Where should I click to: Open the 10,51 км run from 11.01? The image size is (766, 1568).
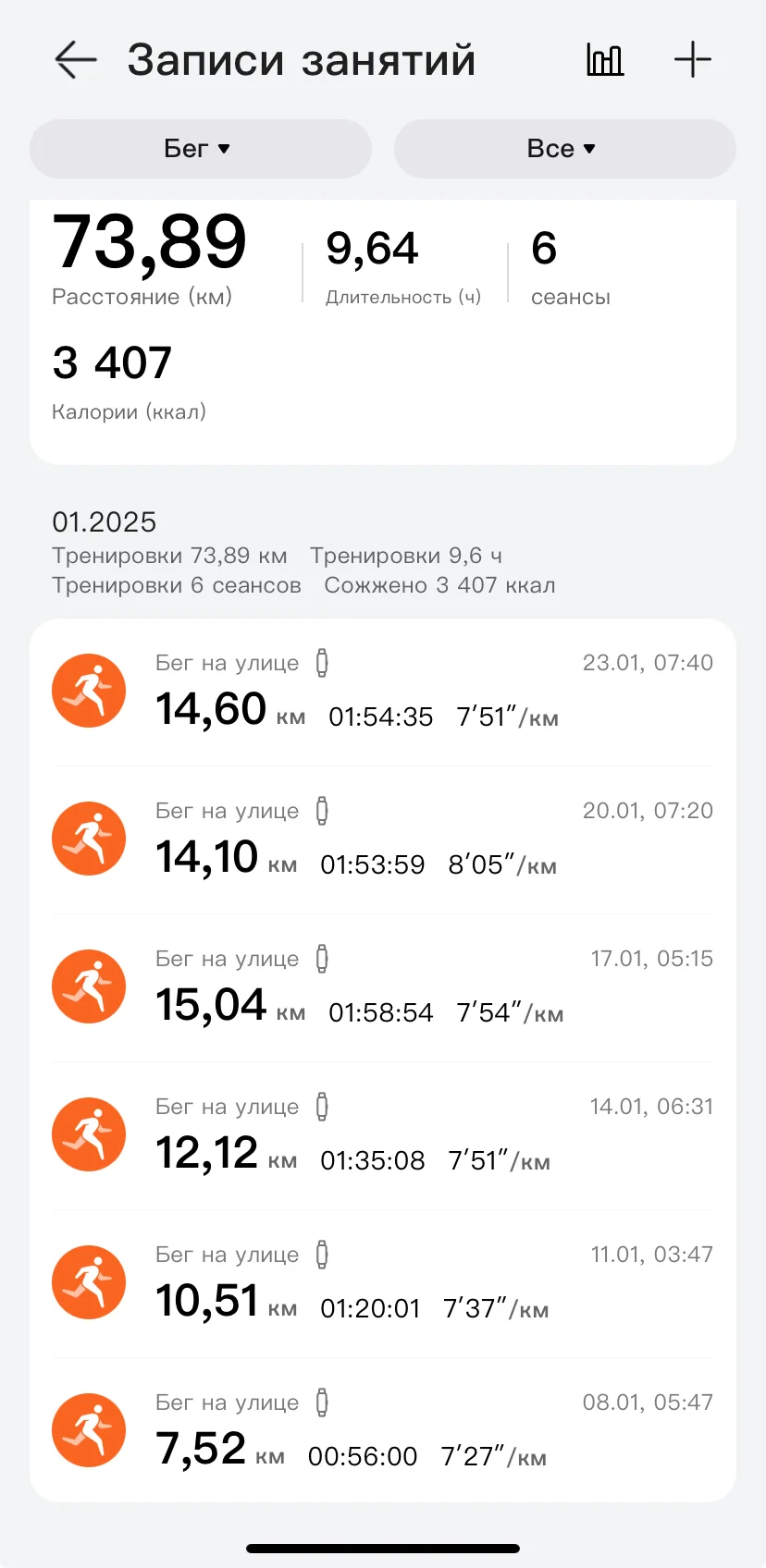(383, 1283)
